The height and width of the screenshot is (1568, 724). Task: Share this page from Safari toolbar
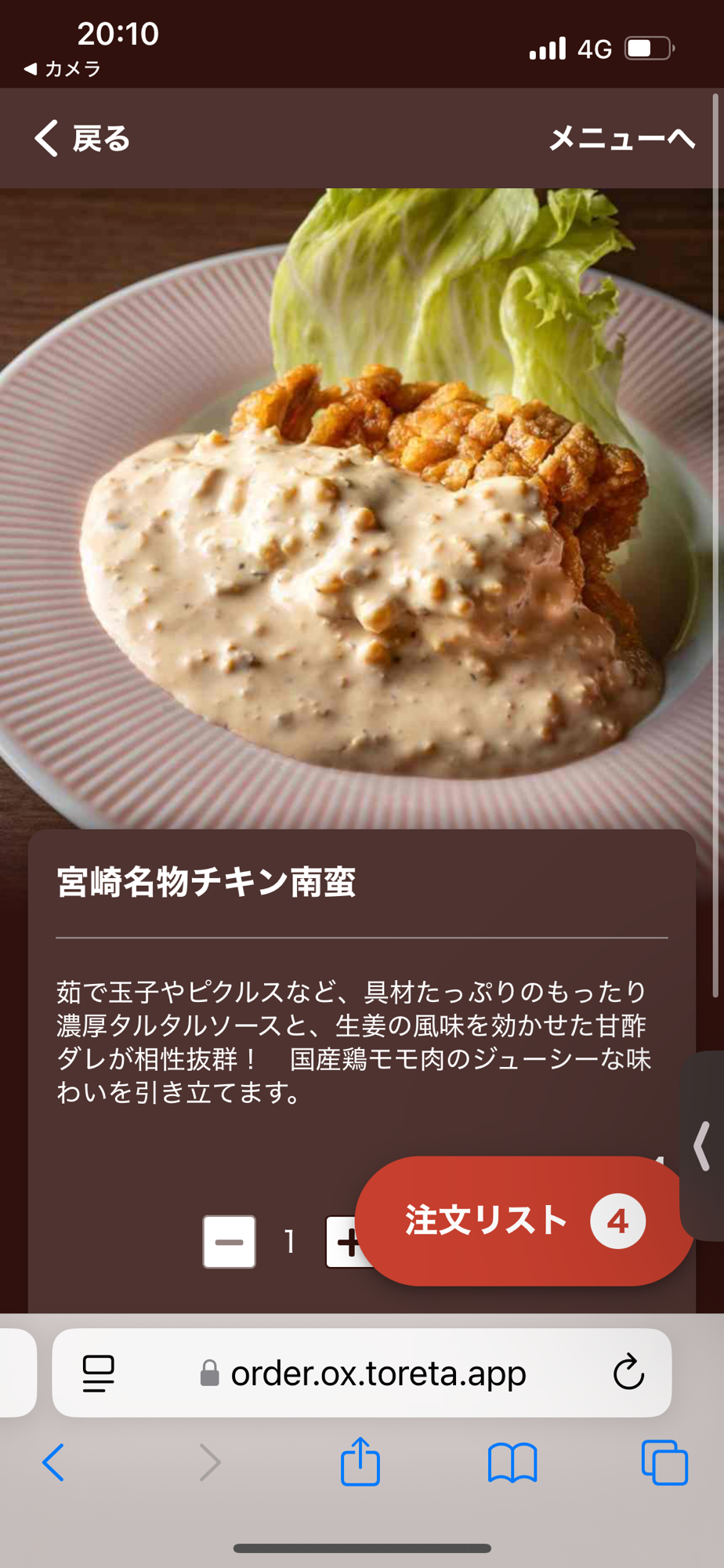tap(360, 1462)
